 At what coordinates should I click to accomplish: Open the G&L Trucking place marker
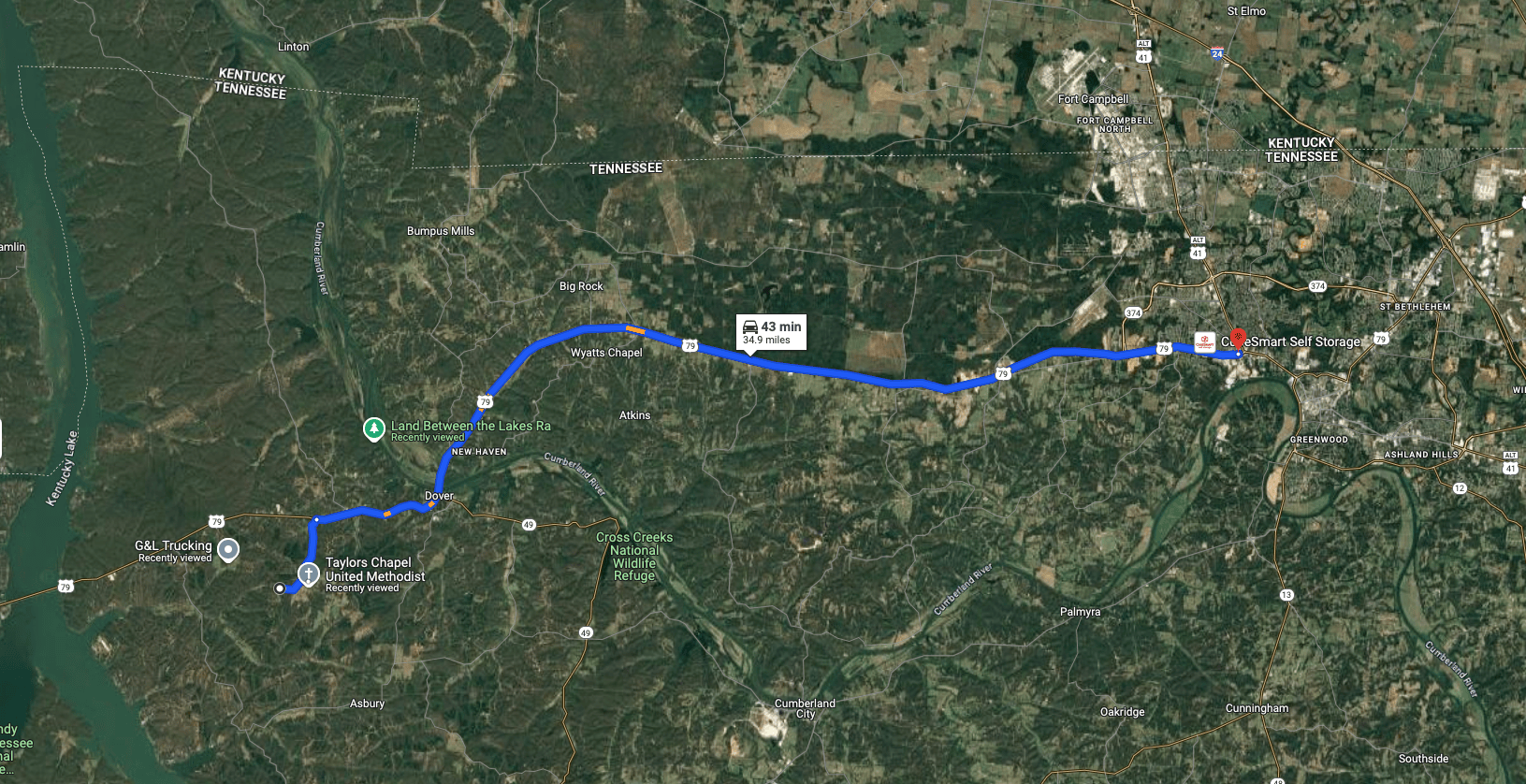point(228,549)
